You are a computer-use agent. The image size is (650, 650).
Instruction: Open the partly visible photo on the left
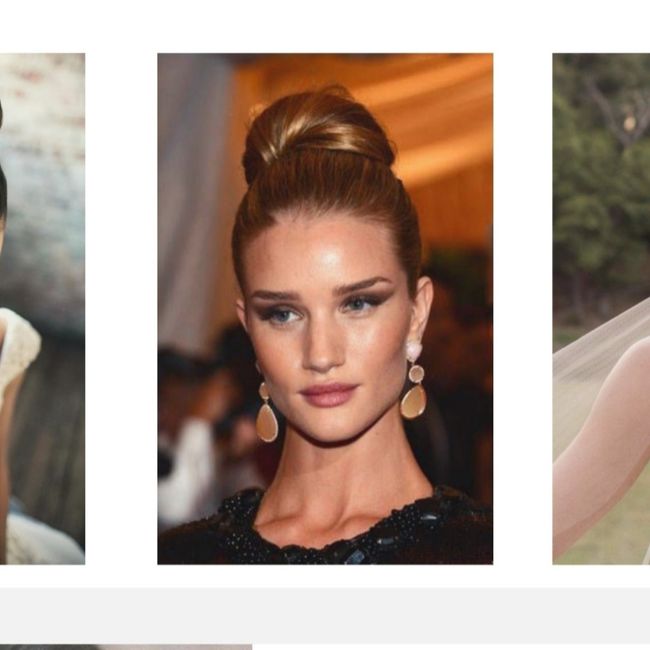click(x=41, y=308)
